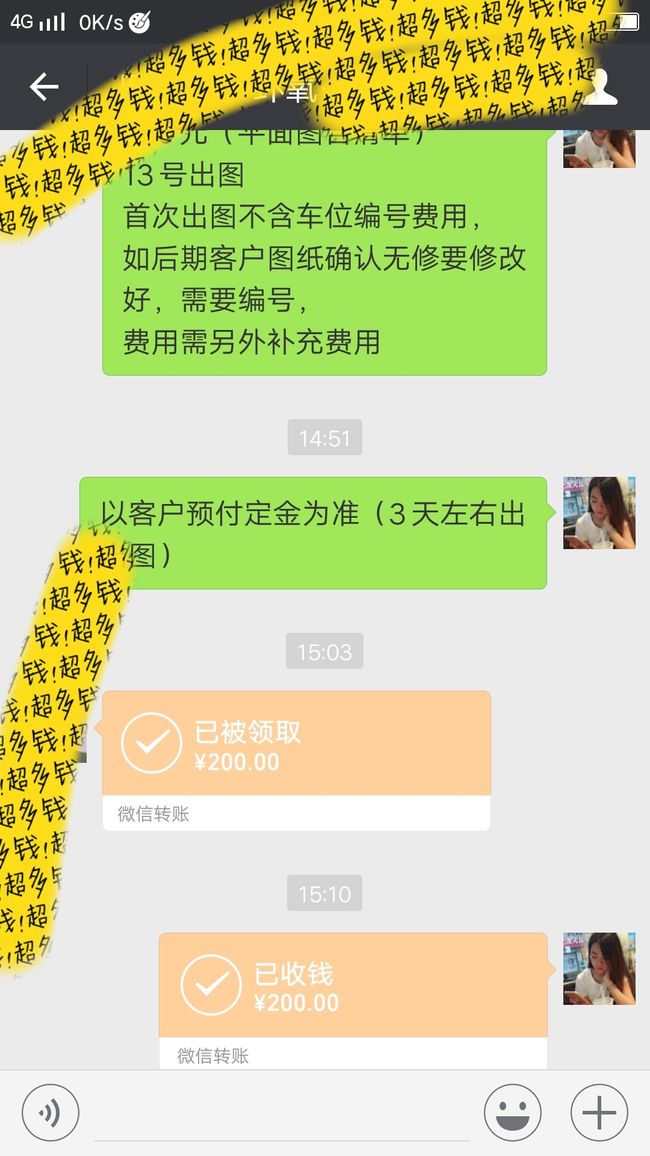Open the chat info profile icon
This screenshot has width=650, height=1156.
(602, 87)
